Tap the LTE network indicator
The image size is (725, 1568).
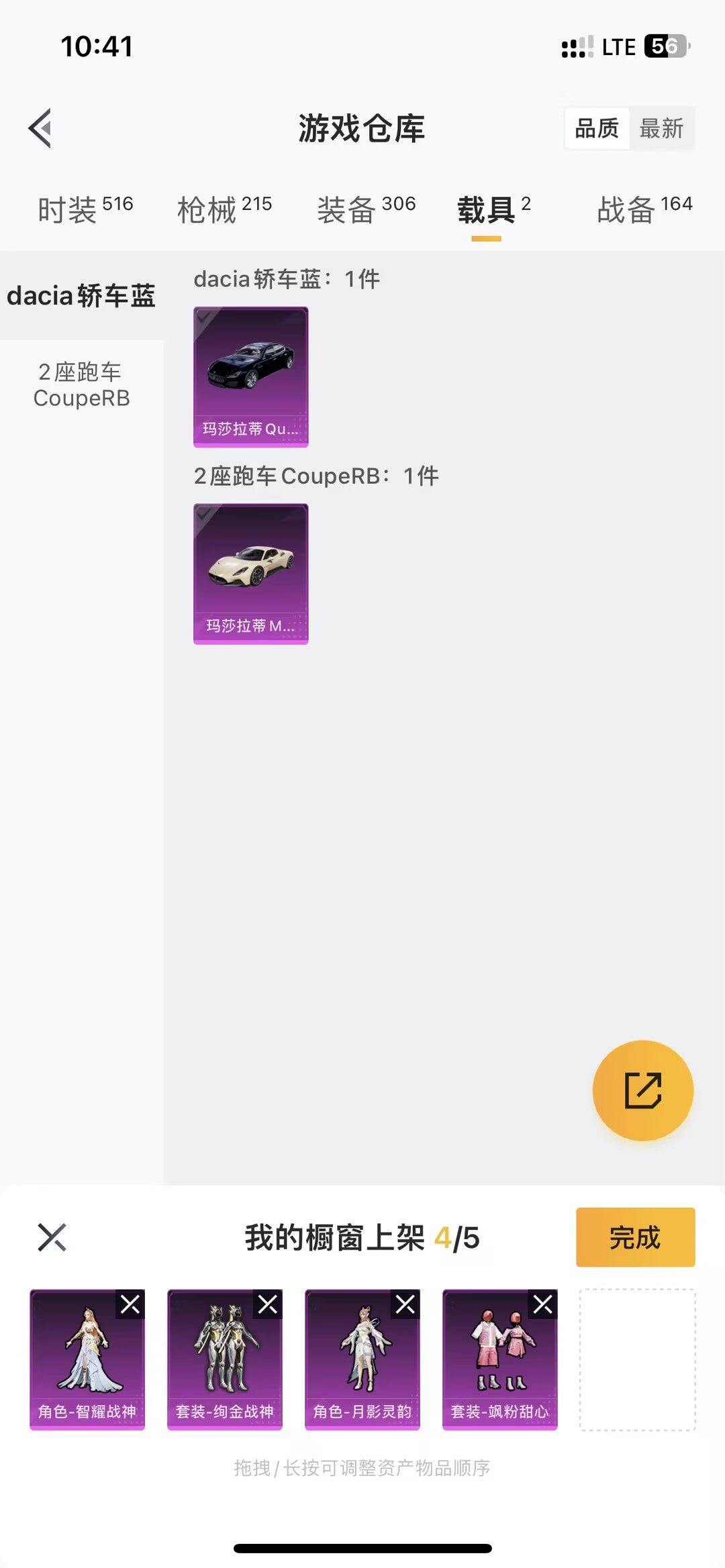[619, 46]
